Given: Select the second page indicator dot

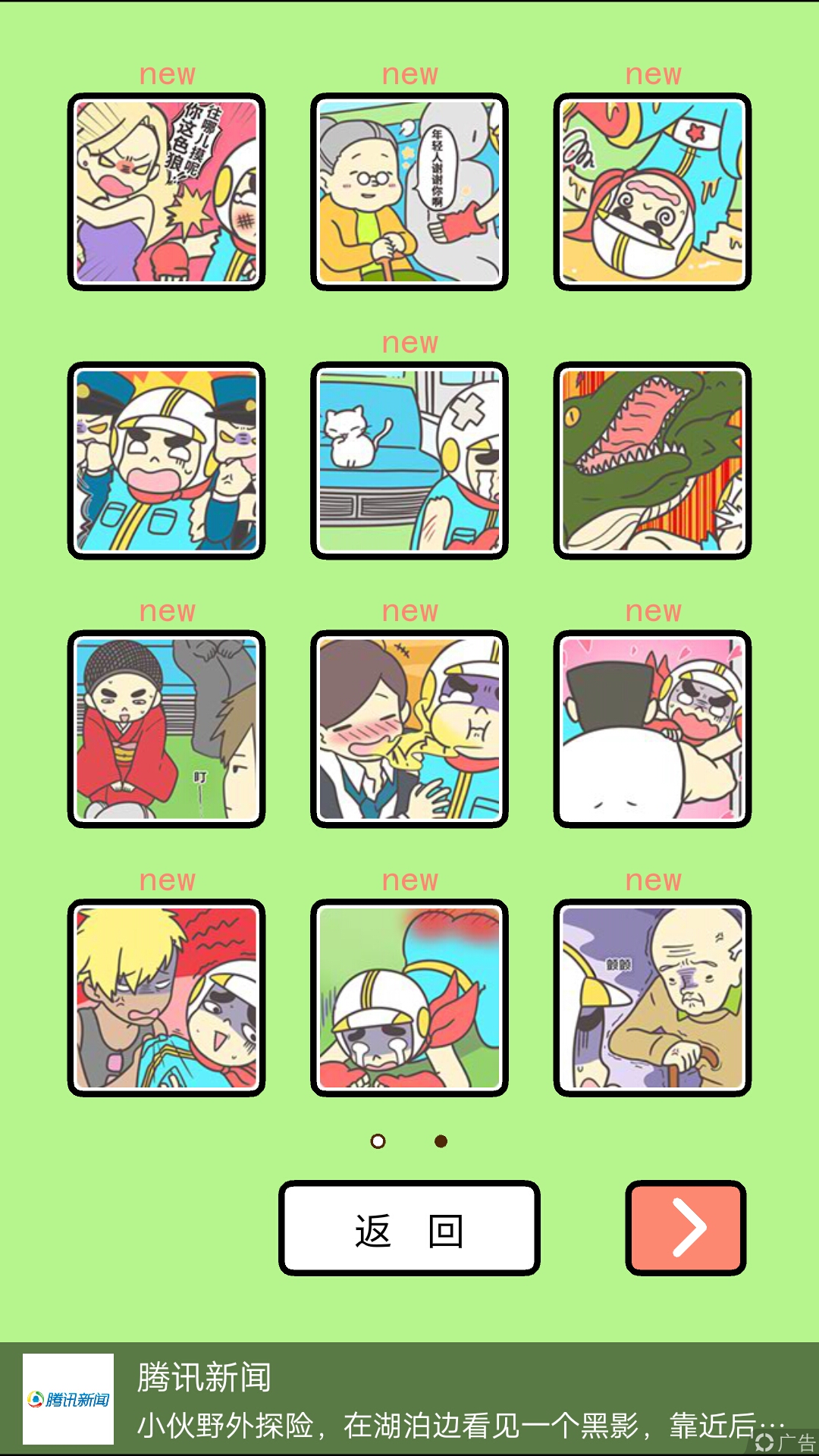Looking at the screenshot, I should point(441,1141).
